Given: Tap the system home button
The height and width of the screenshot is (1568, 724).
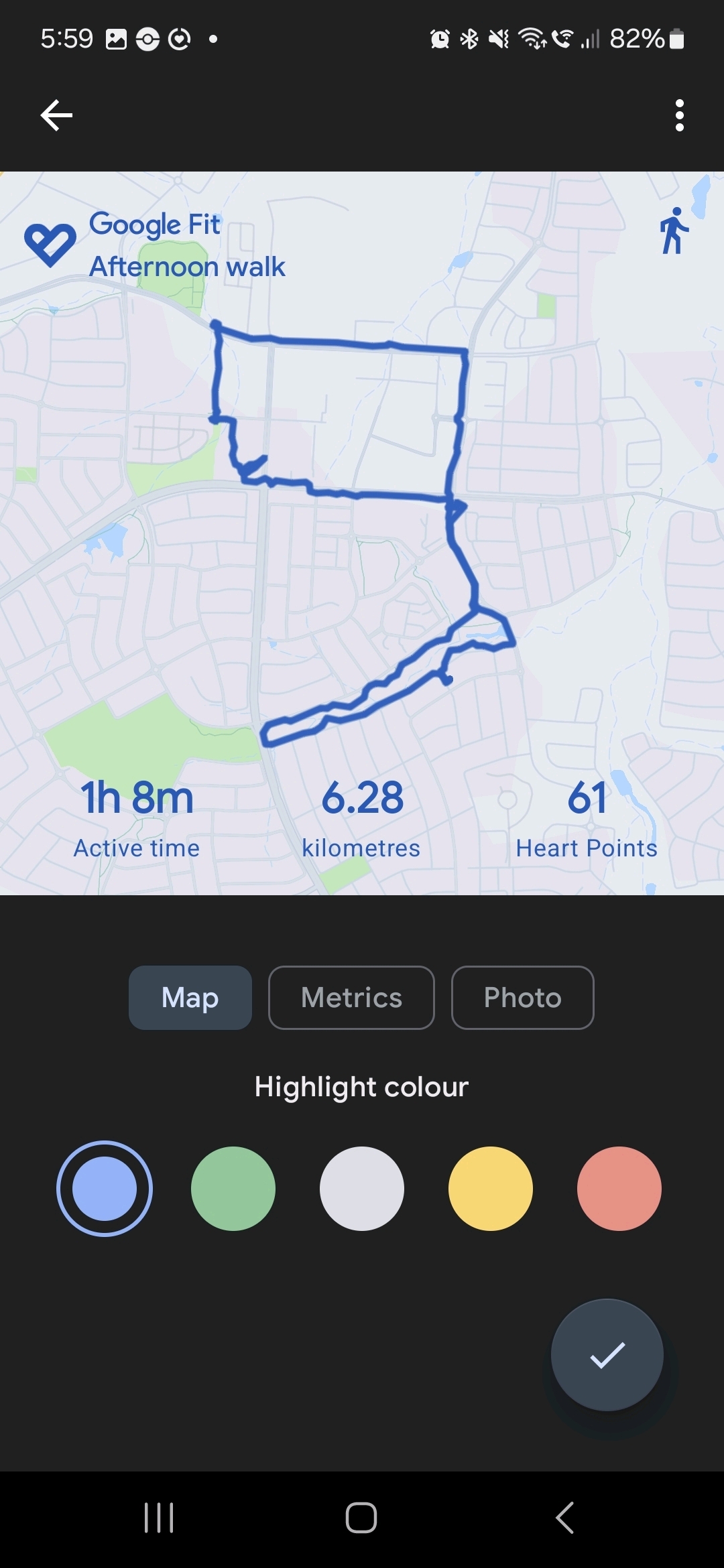Looking at the screenshot, I should [x=361, y=1518].
